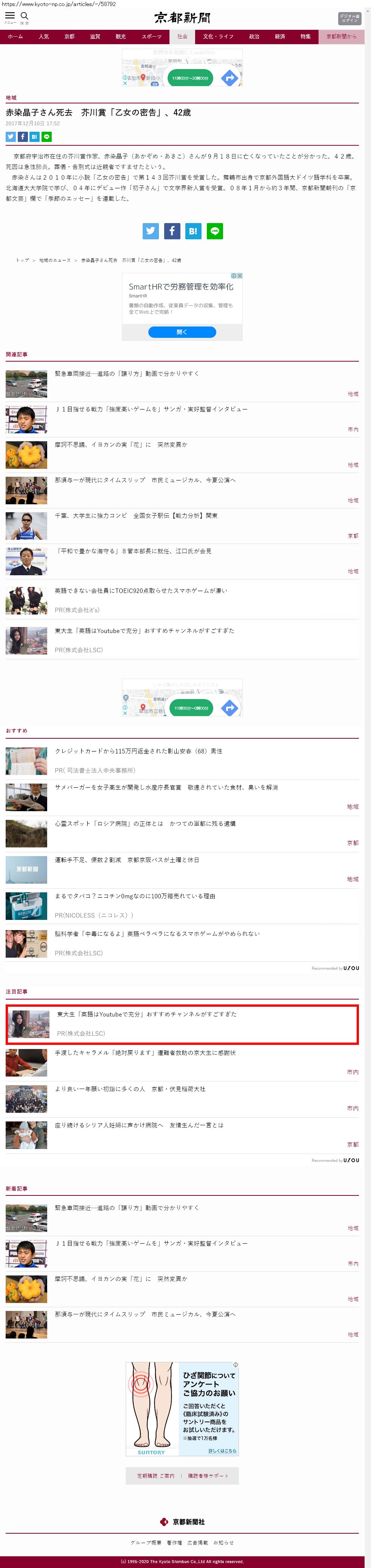Open the 運転手不足、便数2割減 article
Viewport: 371px width, 1568px height.
pos(126,860)
